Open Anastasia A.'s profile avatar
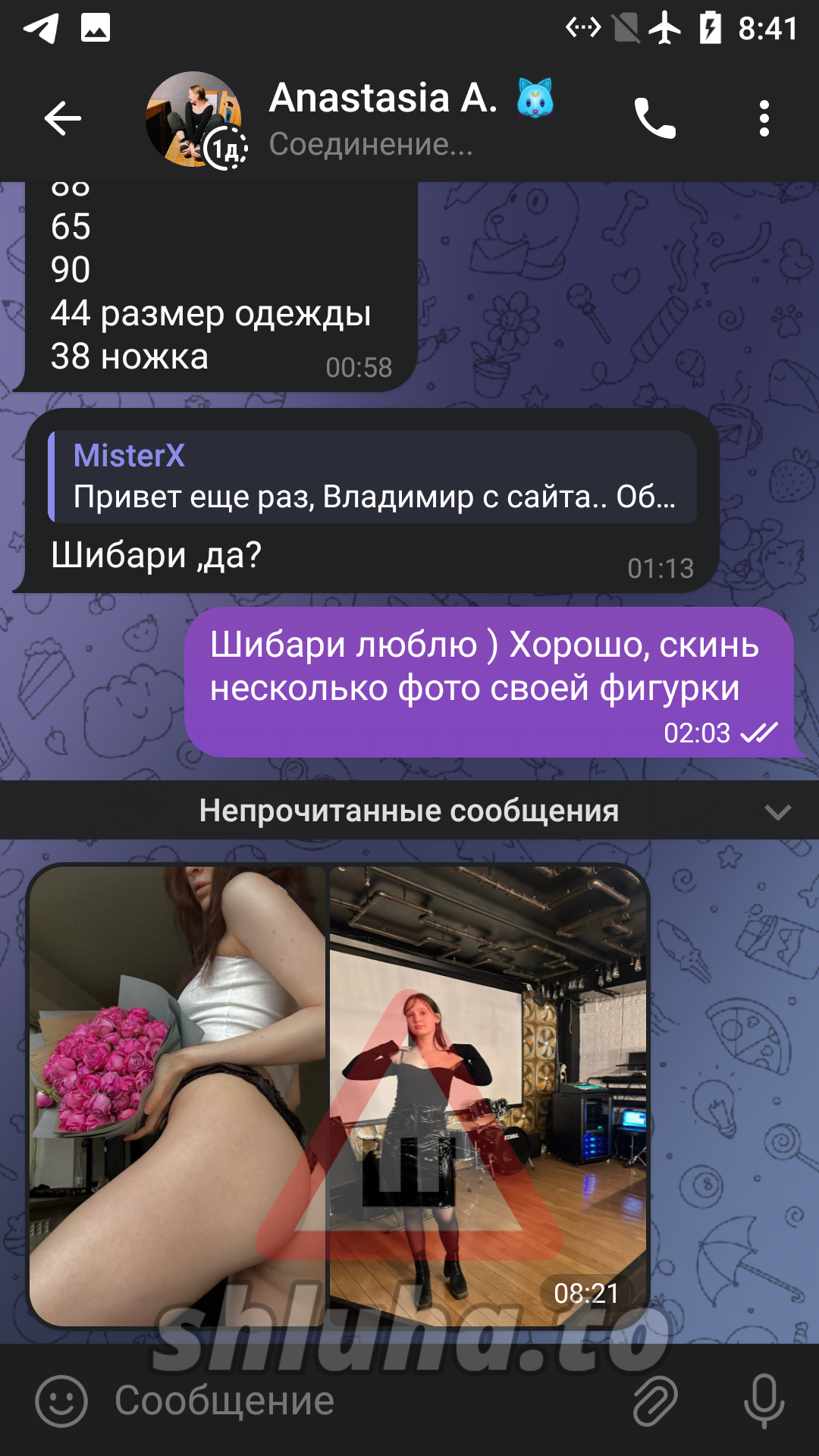Screen dimensions: 819x1456 (x=194, y=119)
